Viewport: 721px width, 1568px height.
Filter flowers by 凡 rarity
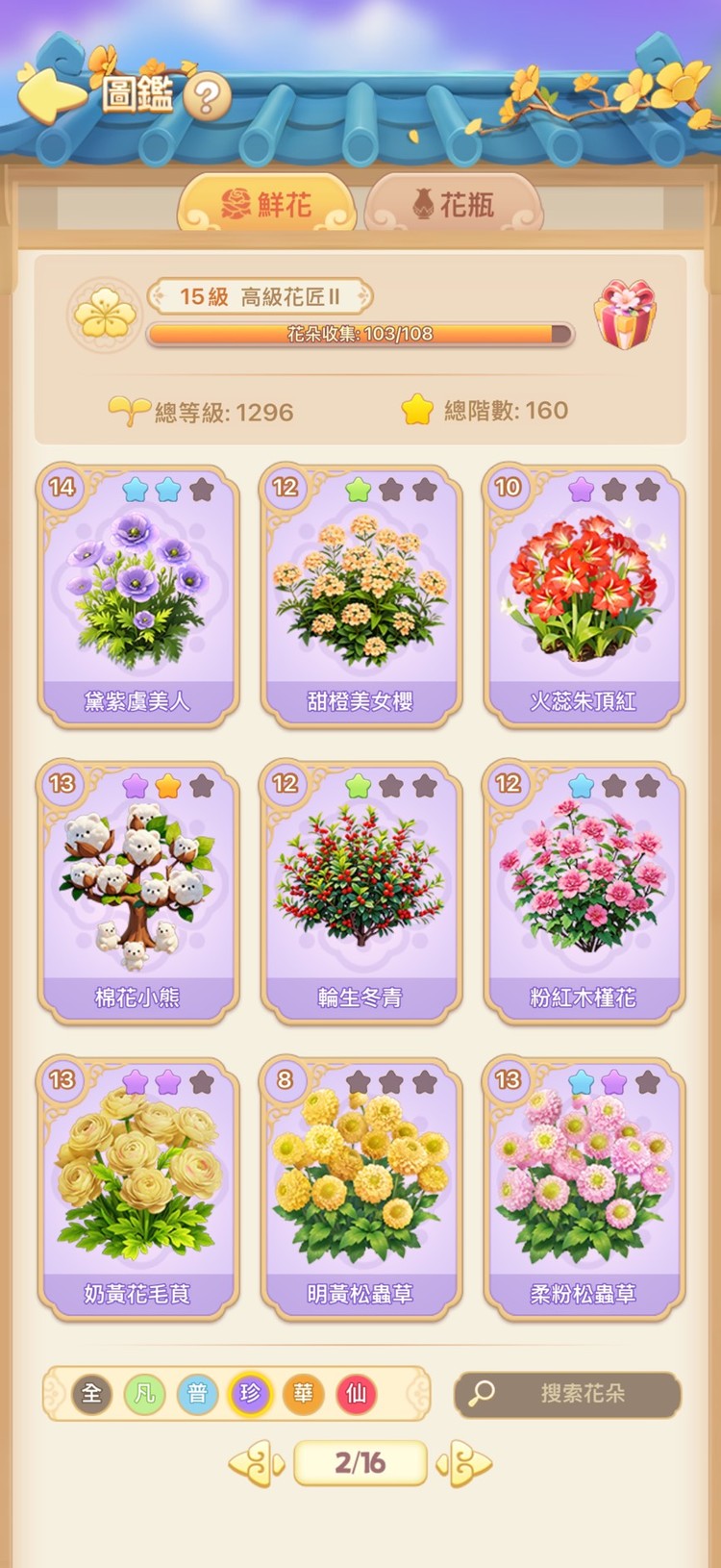(x=145, y=1393)
